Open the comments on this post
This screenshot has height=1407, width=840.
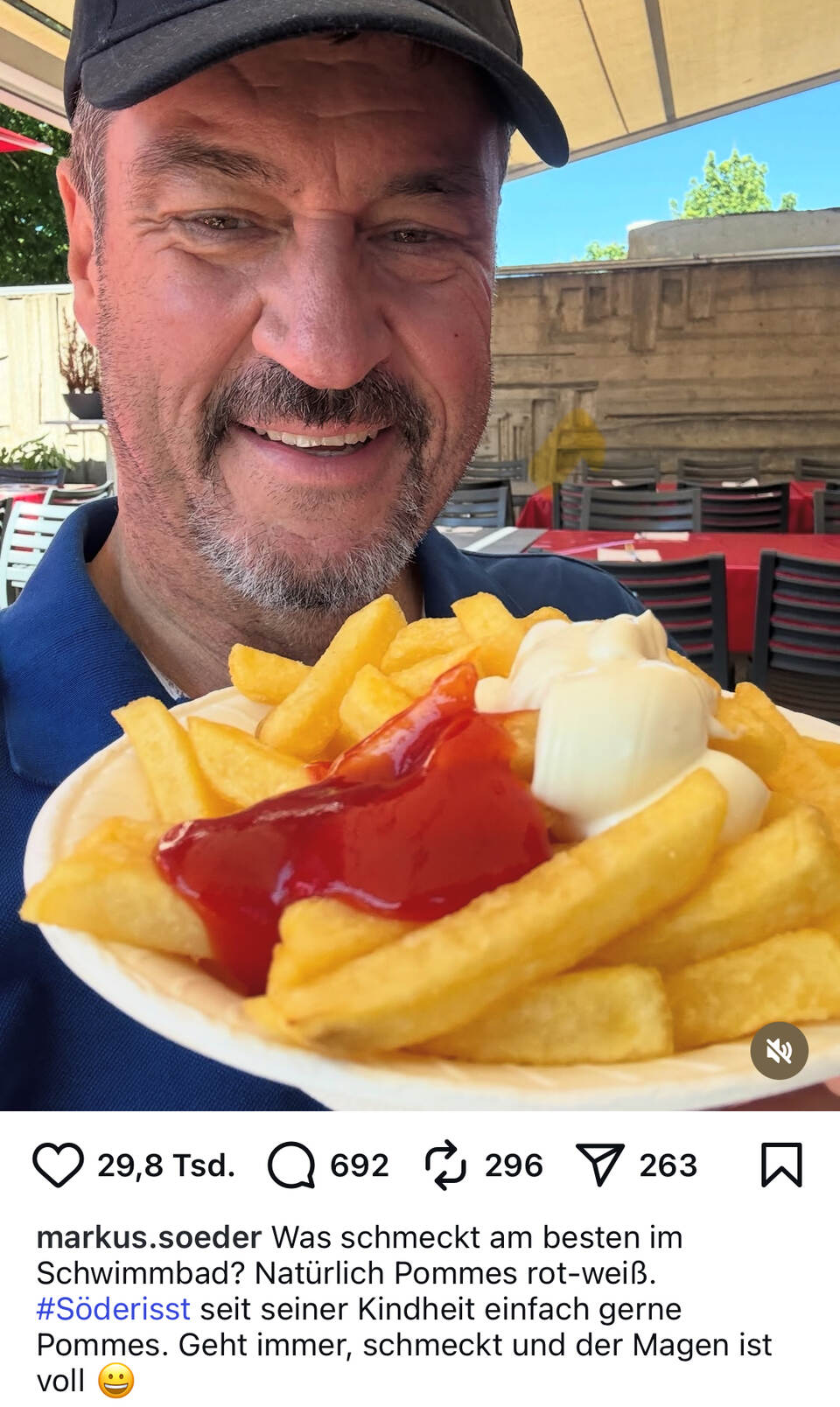291,1165
